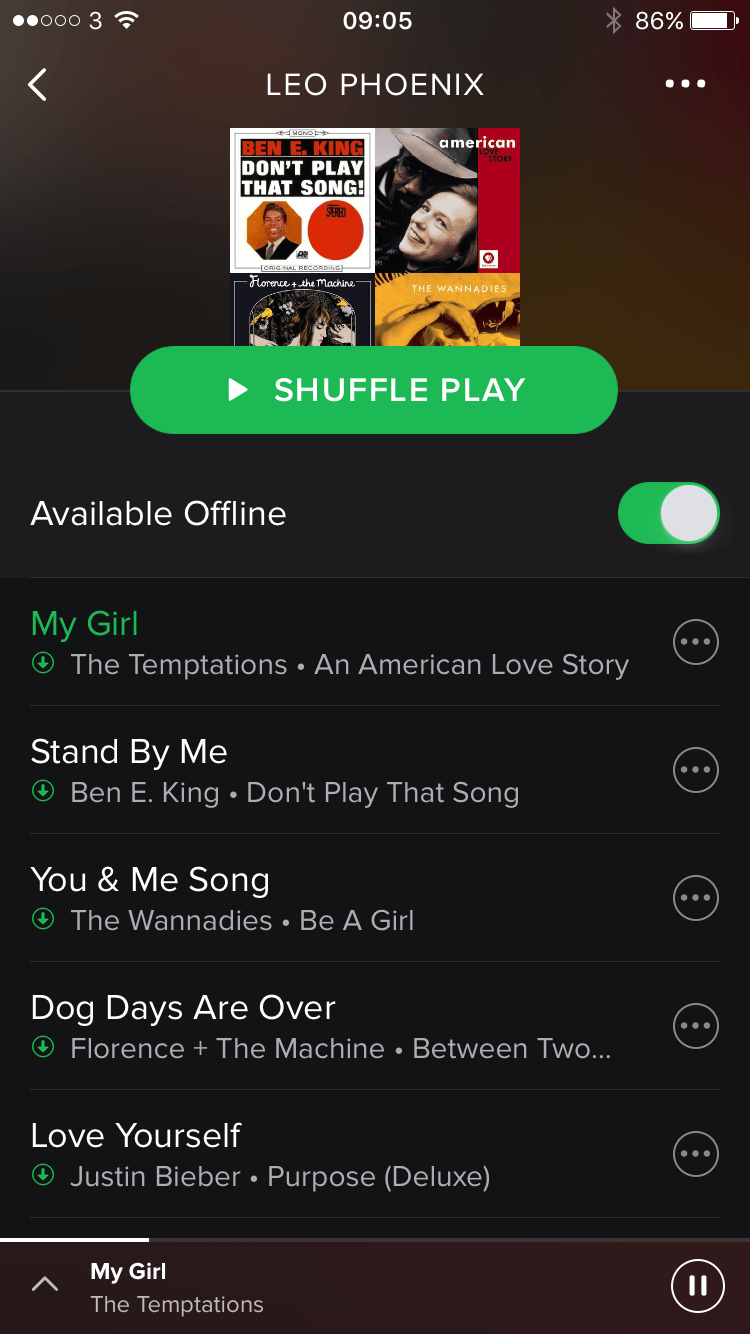Play Love Yourself by Justin Bieber

pyautogui.click(x=330, y=1154)
